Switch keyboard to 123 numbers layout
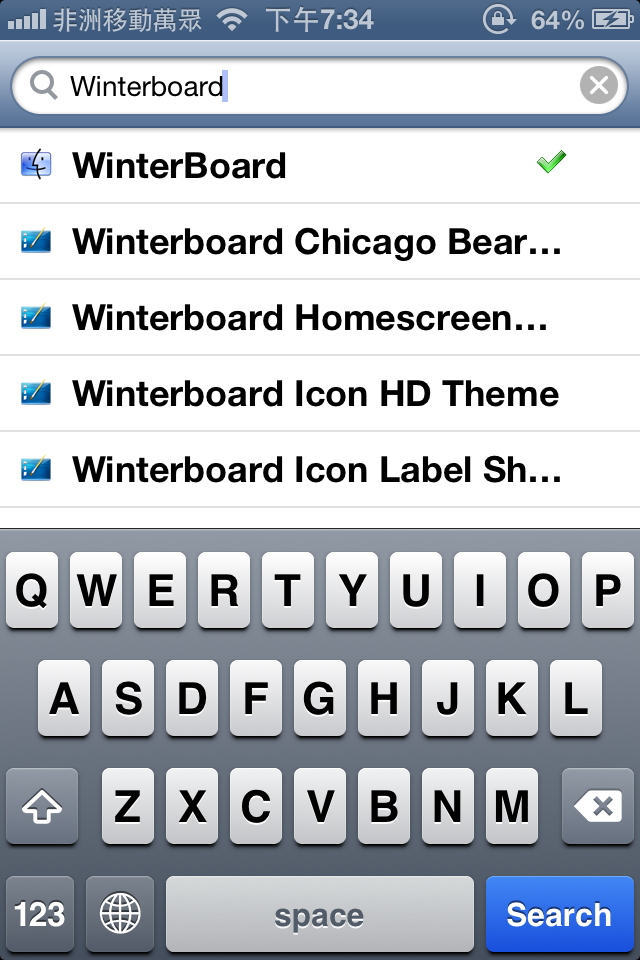The height and width of the screenshot is (960, 640). point(40,914)
